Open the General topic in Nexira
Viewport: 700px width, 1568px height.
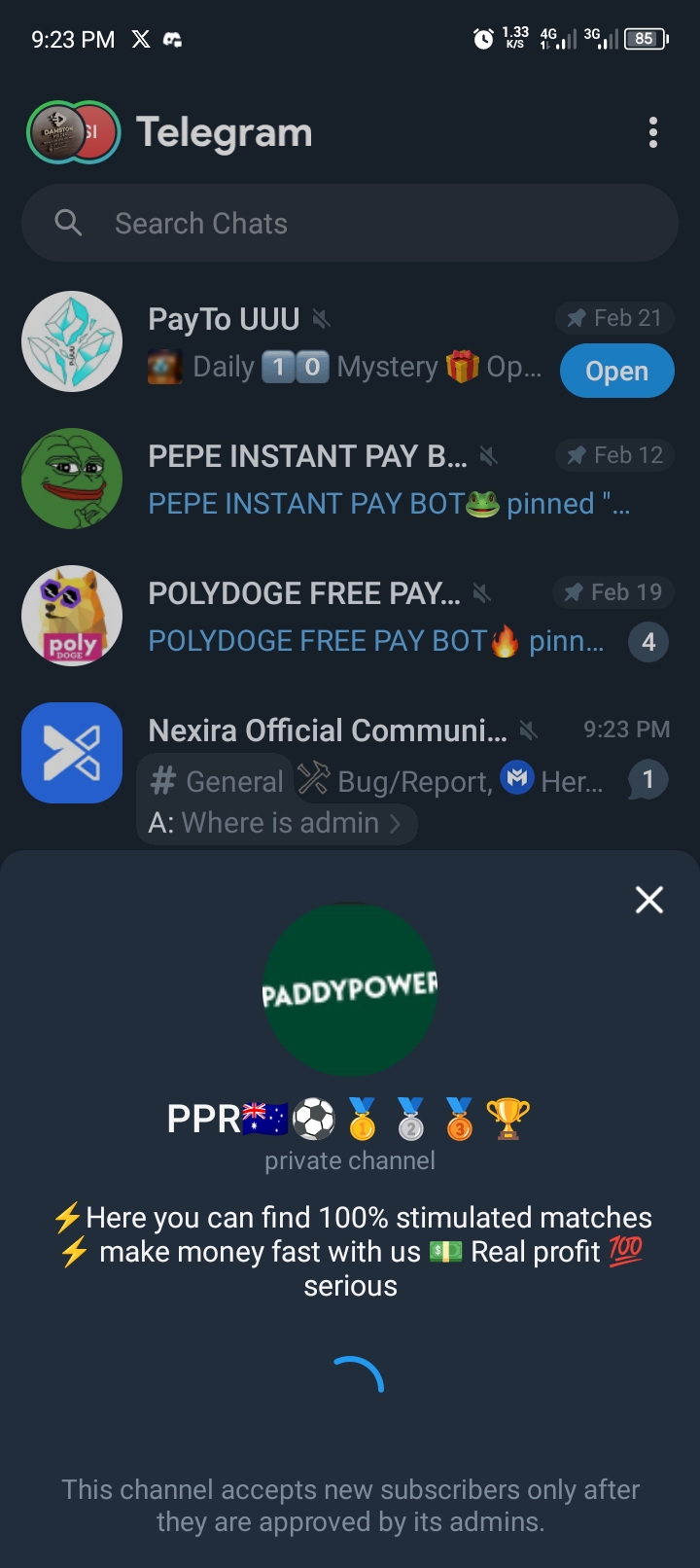point(219,781)
